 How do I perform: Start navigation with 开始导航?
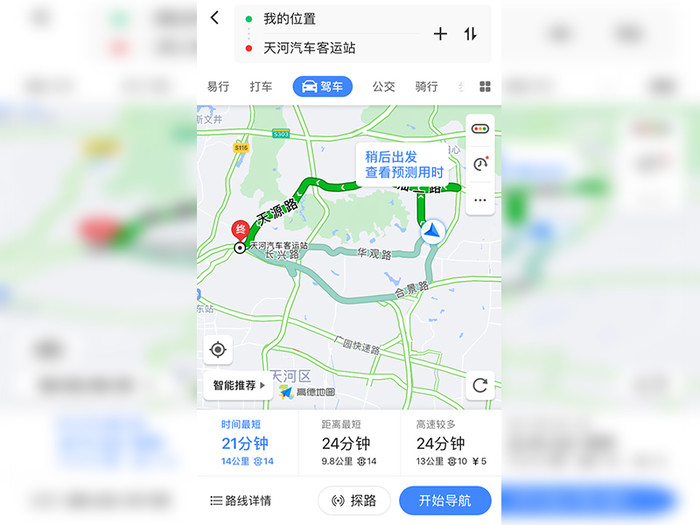[x=444, y=500]
